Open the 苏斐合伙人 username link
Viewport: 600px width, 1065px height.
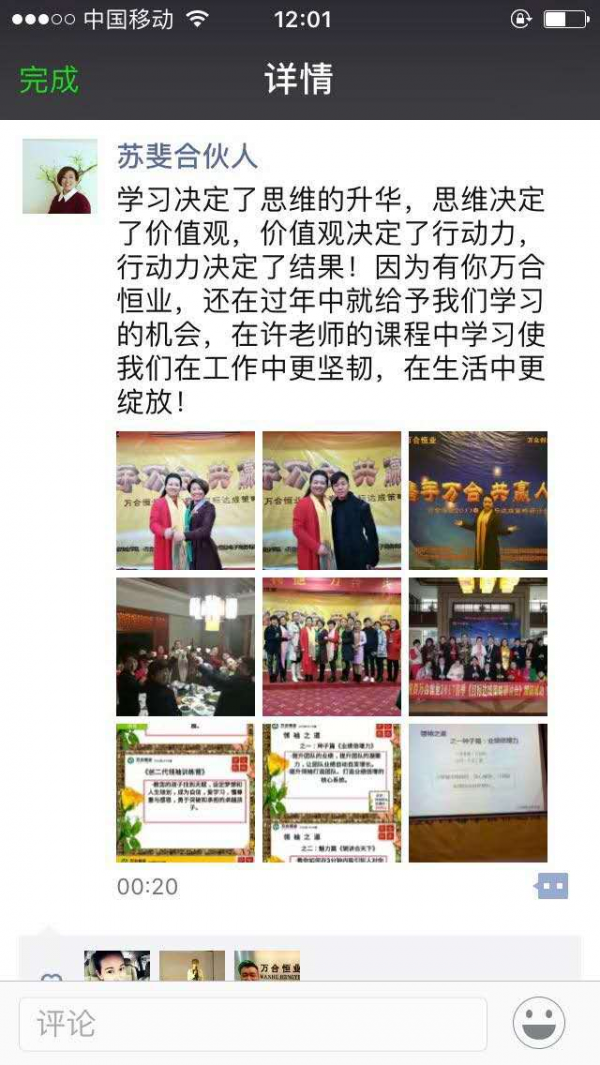coord(187,156)
